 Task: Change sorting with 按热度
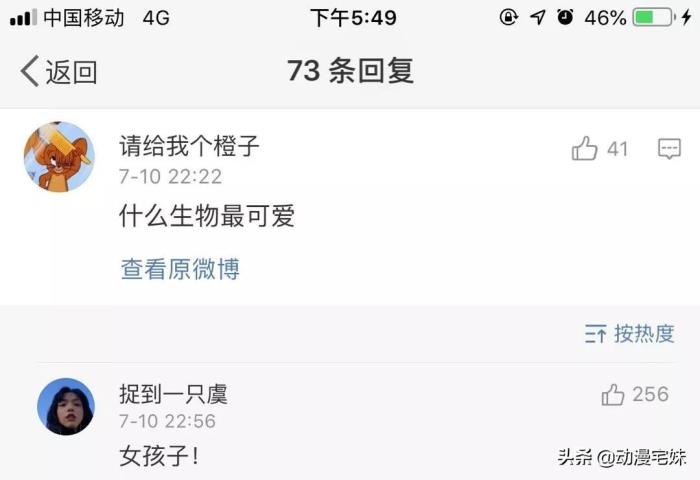630,334
